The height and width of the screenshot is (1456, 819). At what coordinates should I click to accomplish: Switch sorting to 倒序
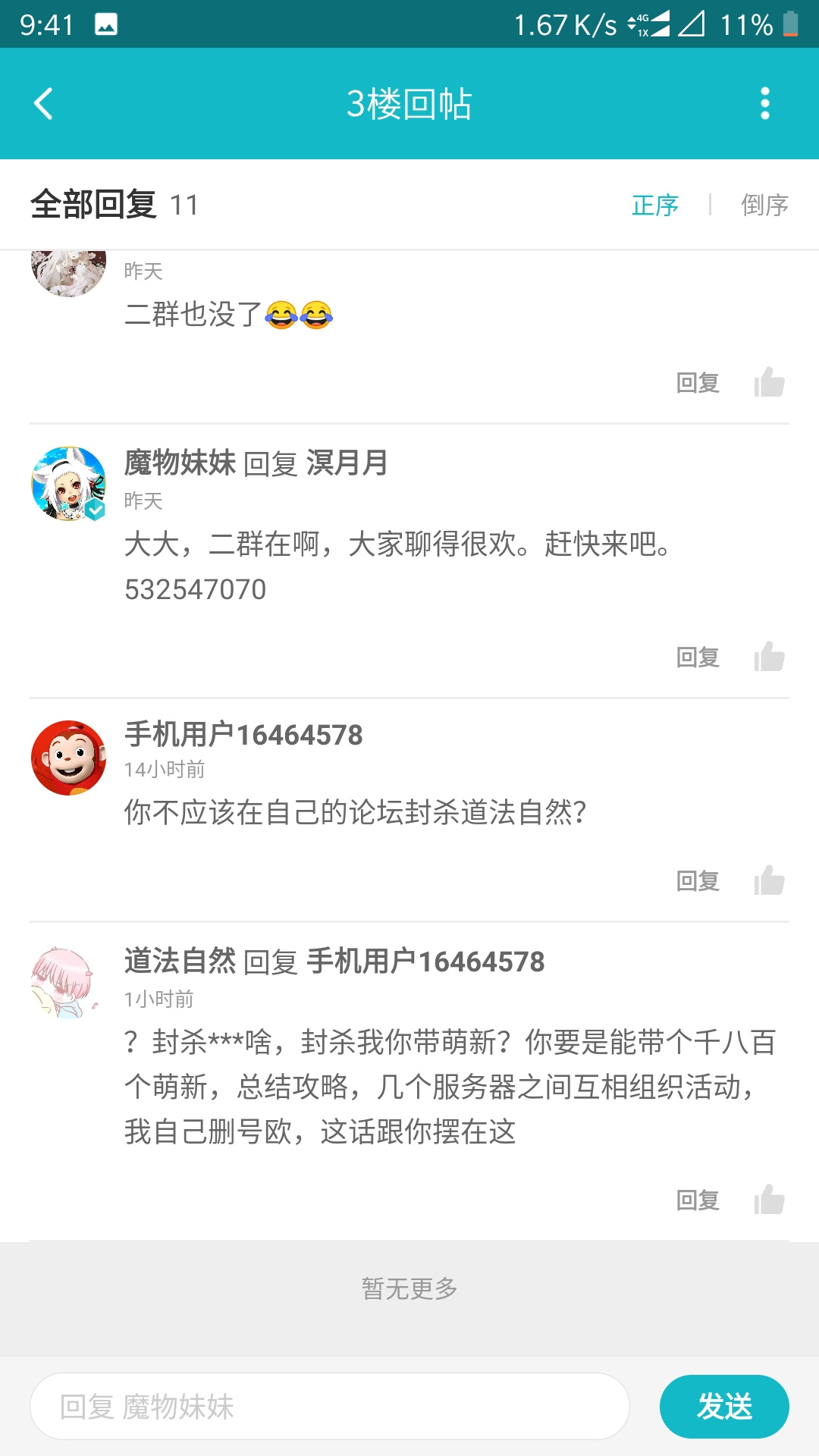coord(764,205)
